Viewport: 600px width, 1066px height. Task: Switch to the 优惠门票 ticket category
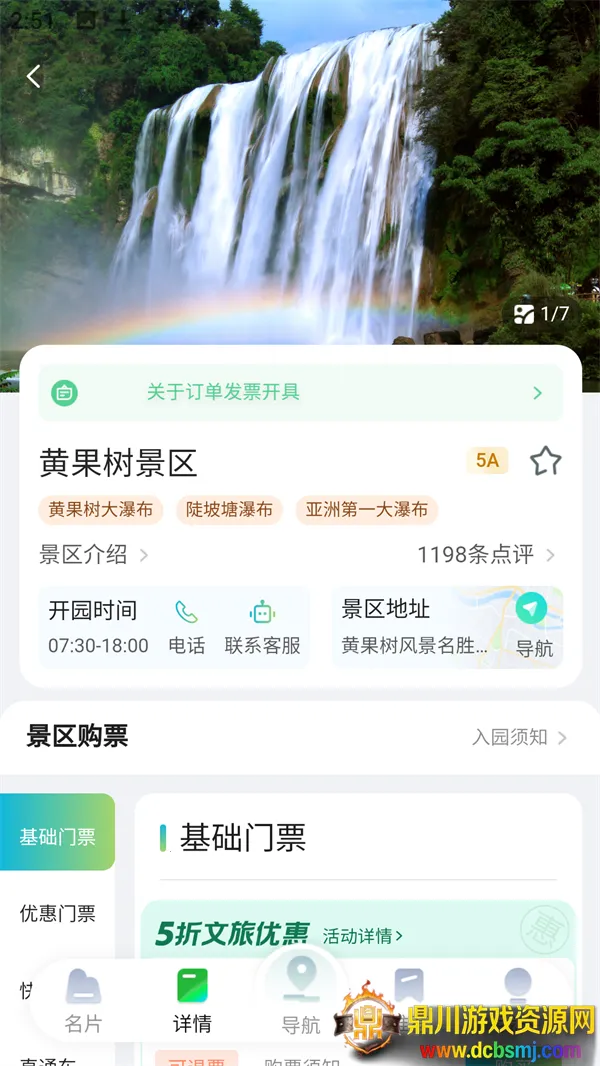pos(57,913)
